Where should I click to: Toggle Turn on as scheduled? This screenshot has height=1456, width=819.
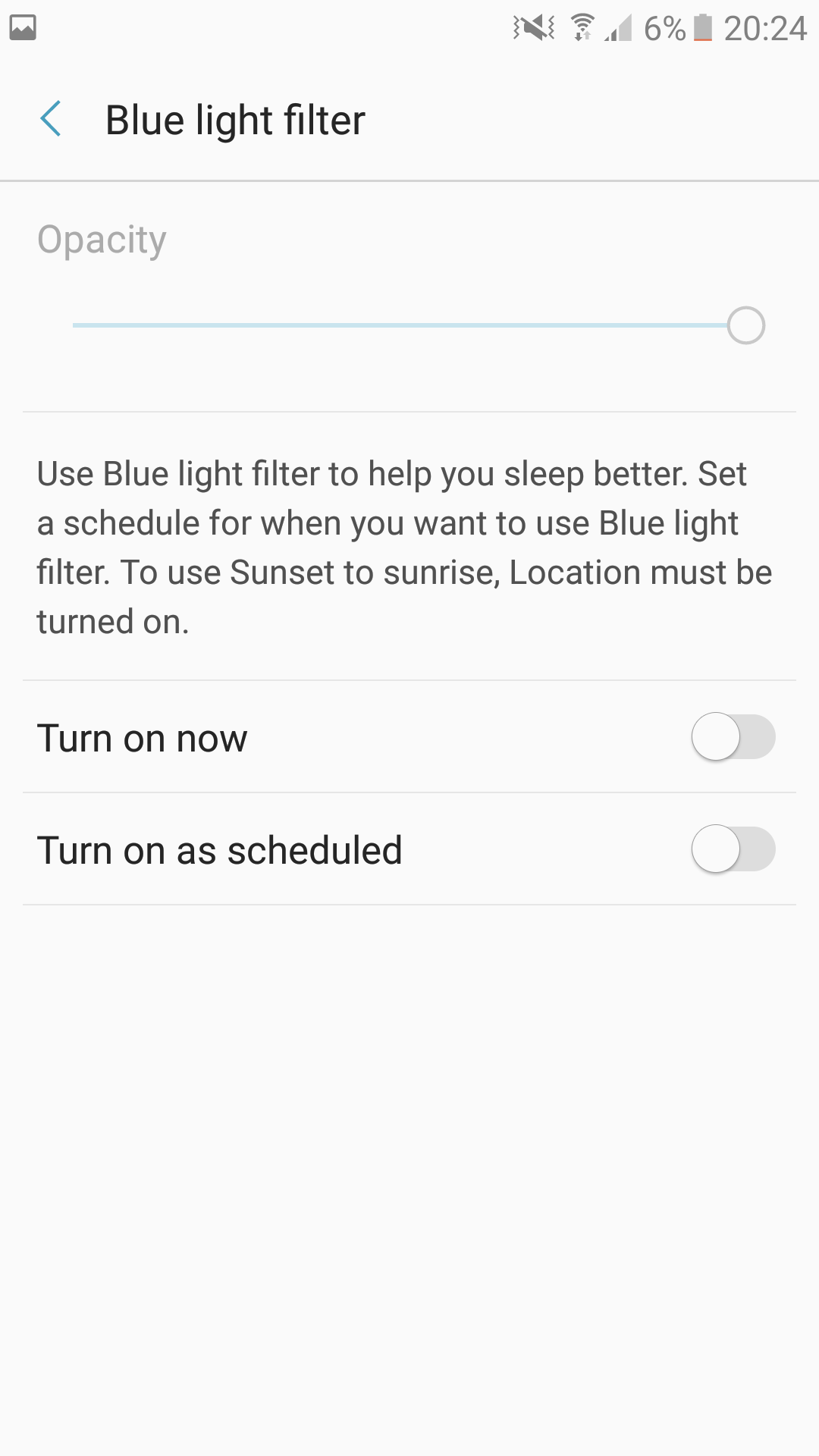coord(733,849)
